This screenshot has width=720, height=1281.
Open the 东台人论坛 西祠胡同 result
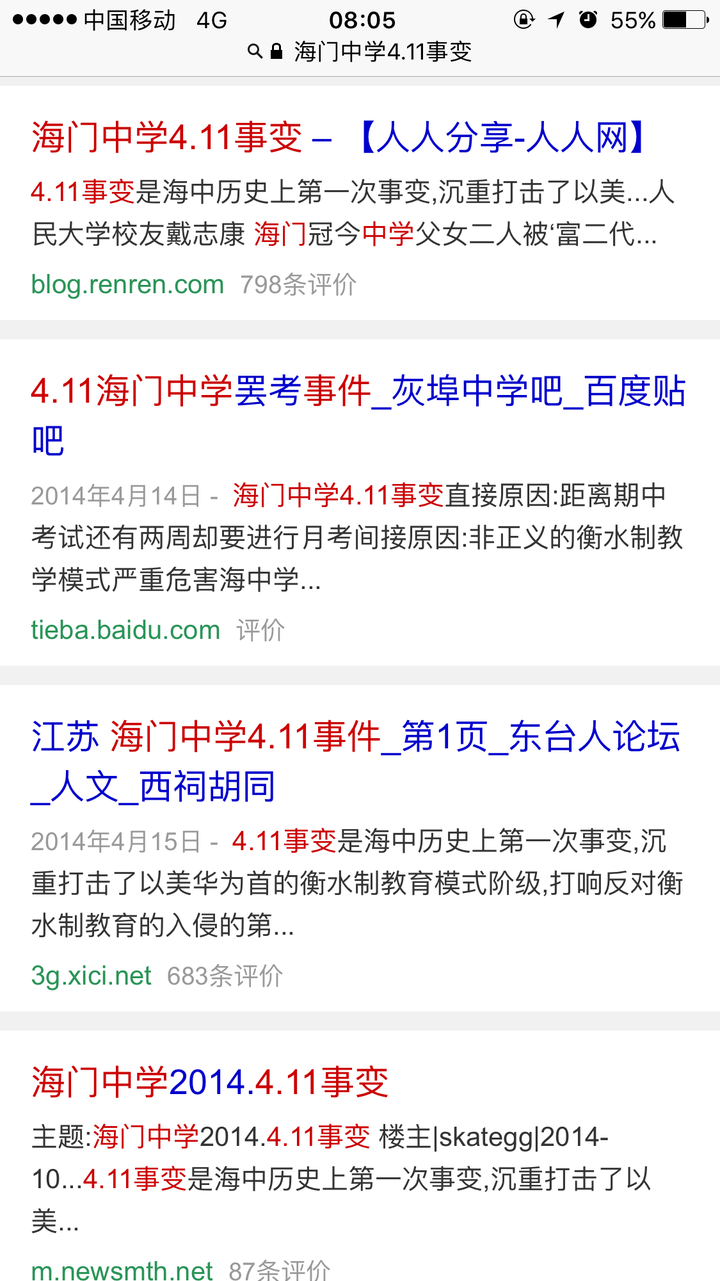[355, 738]
